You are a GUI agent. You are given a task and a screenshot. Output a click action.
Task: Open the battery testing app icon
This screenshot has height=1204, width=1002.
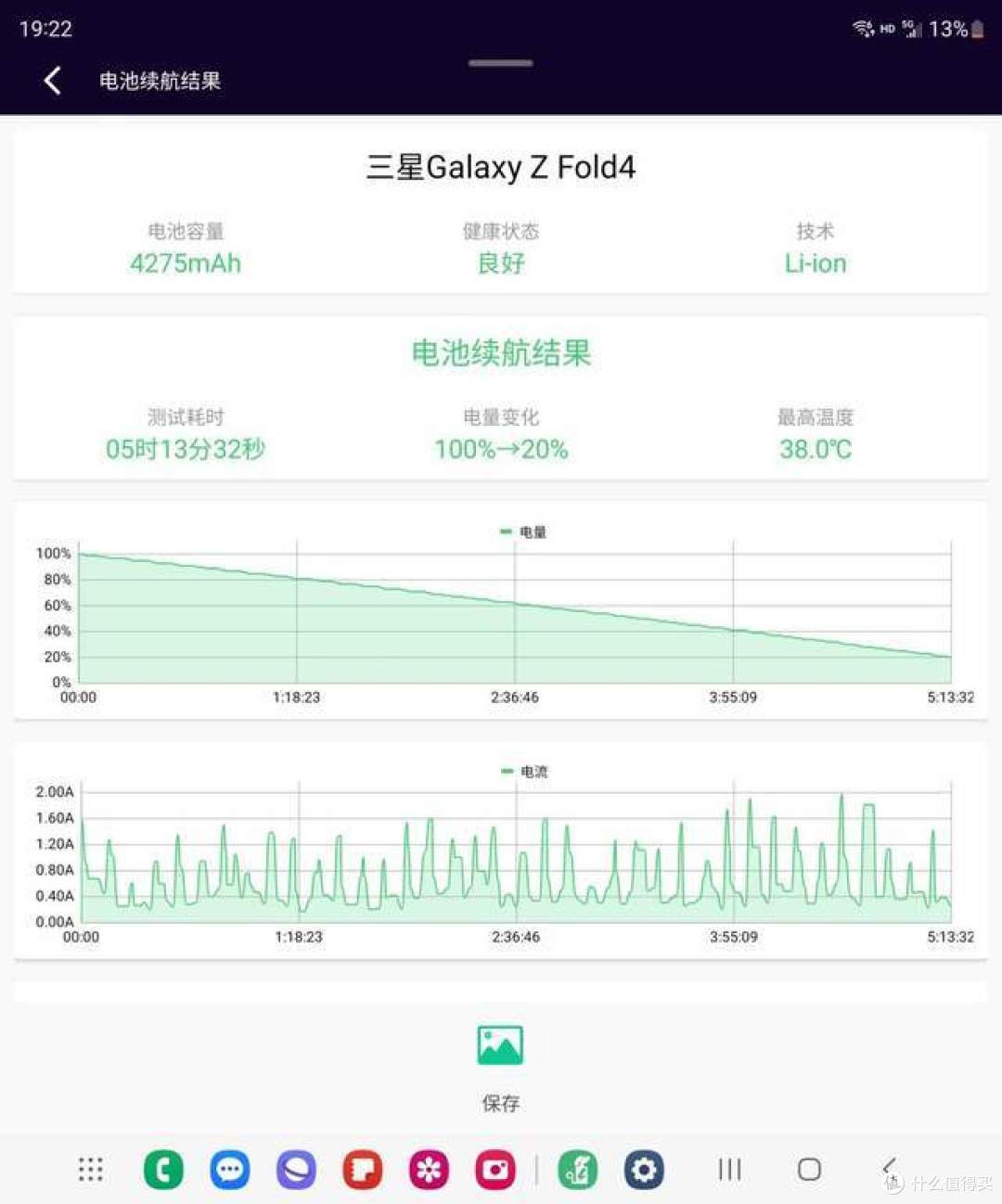coord(578,1168)
